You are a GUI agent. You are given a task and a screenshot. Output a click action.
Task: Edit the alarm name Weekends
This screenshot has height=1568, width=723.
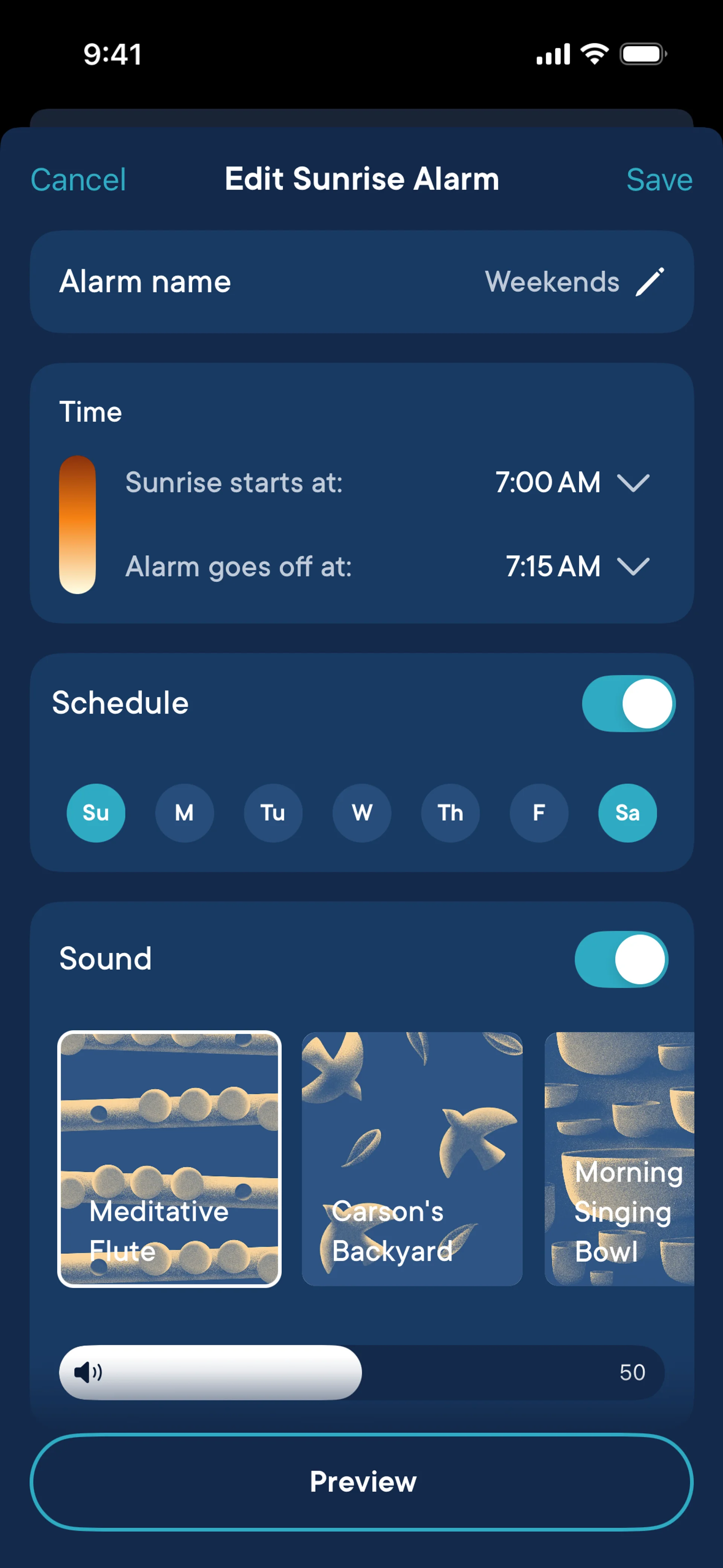pyautogui.click(x=649, y=282)
